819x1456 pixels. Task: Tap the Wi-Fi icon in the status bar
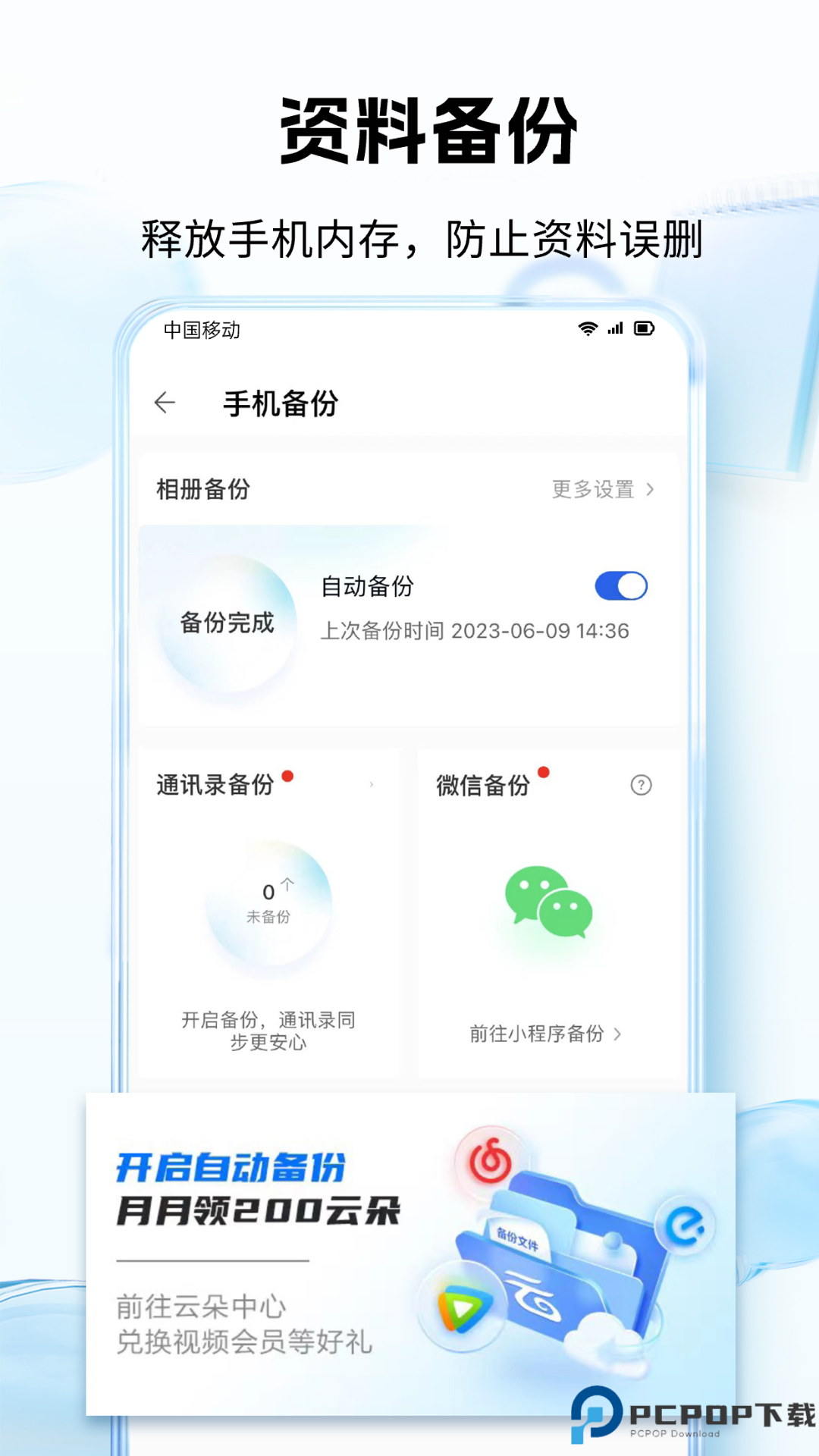pyautogui.click(x=586, y=328)
